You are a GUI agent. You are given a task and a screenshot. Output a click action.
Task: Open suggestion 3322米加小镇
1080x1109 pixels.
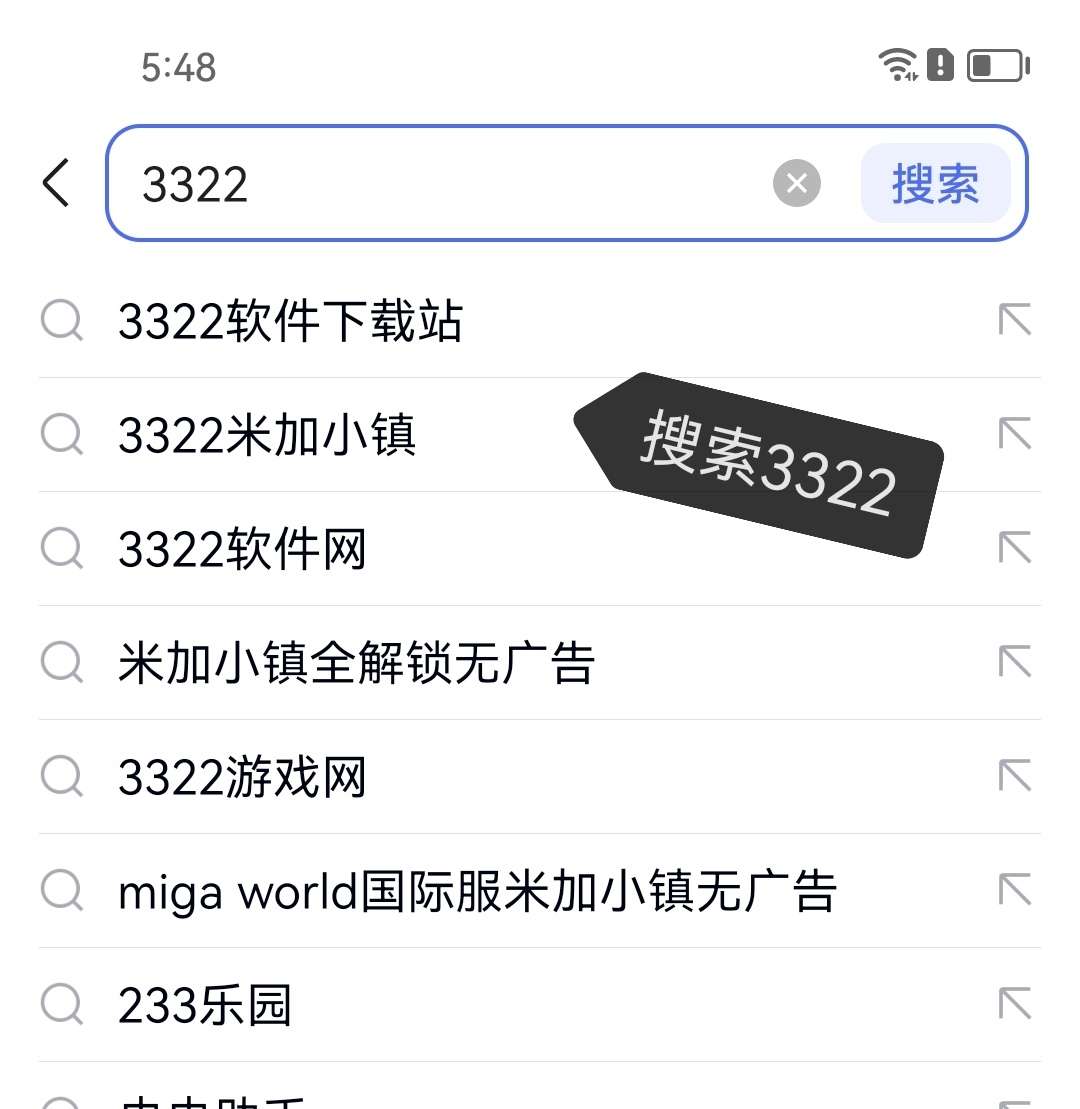point(267,436)
